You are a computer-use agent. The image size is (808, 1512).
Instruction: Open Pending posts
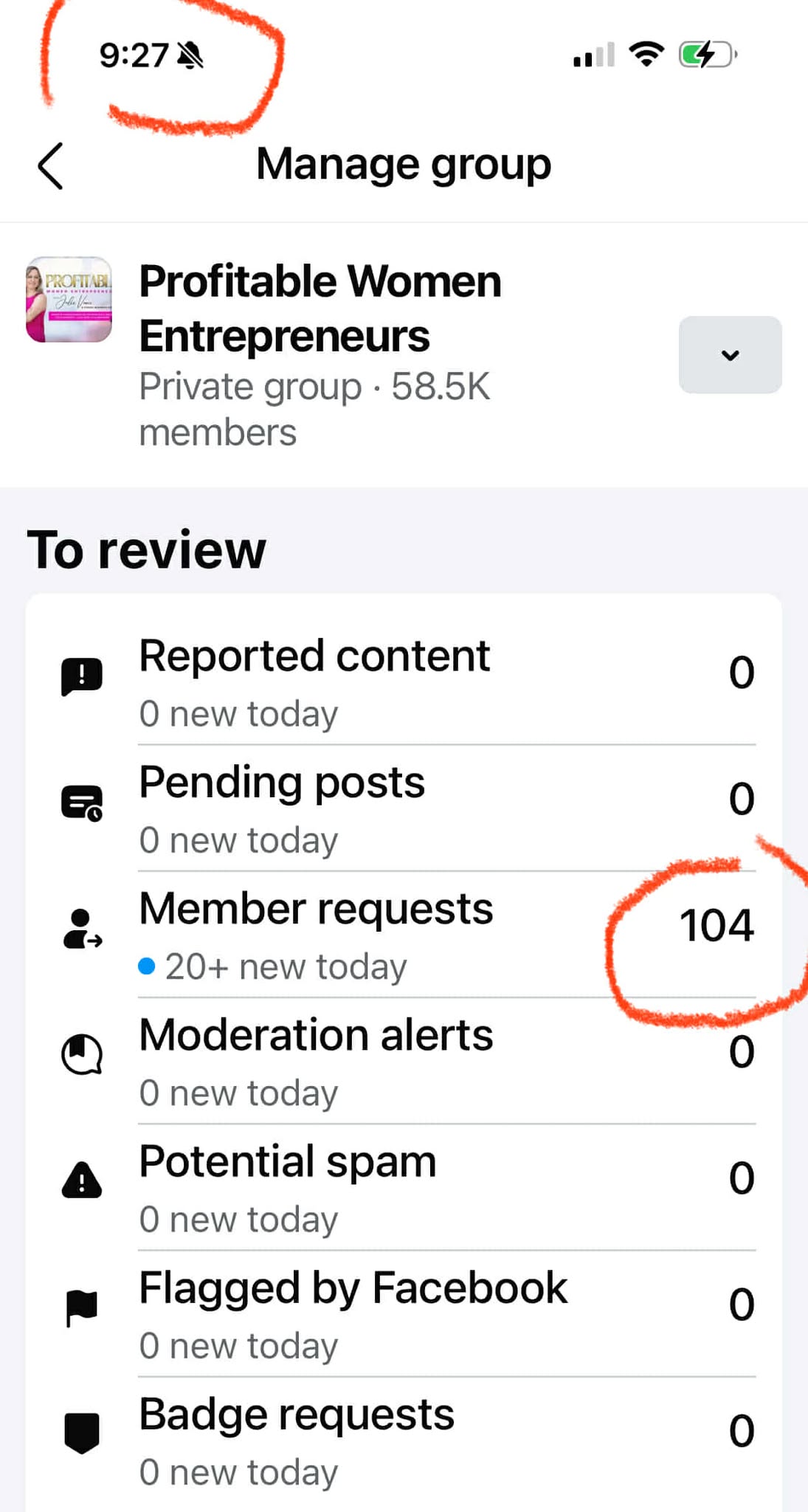point(403,808)
